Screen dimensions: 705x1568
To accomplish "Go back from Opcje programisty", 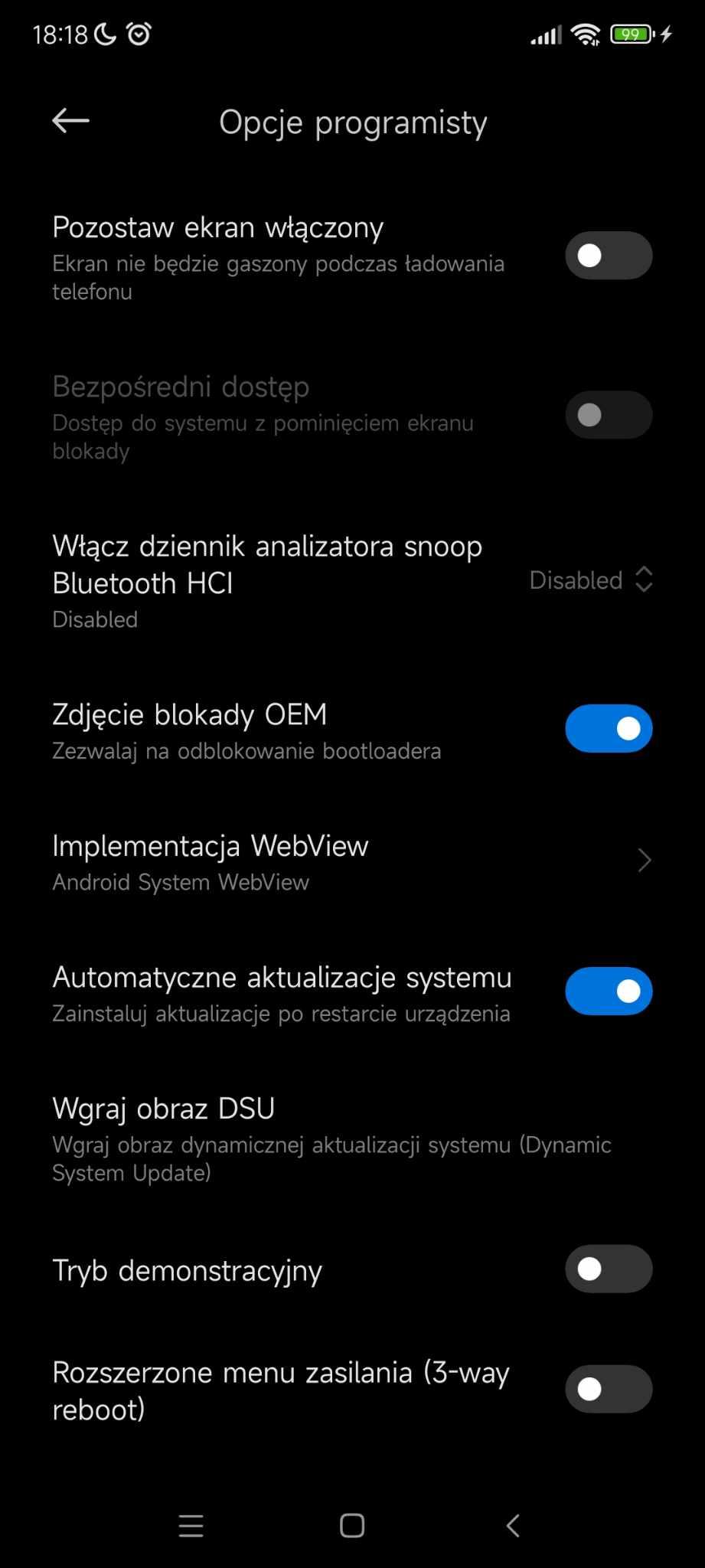I will click(70, 121).
